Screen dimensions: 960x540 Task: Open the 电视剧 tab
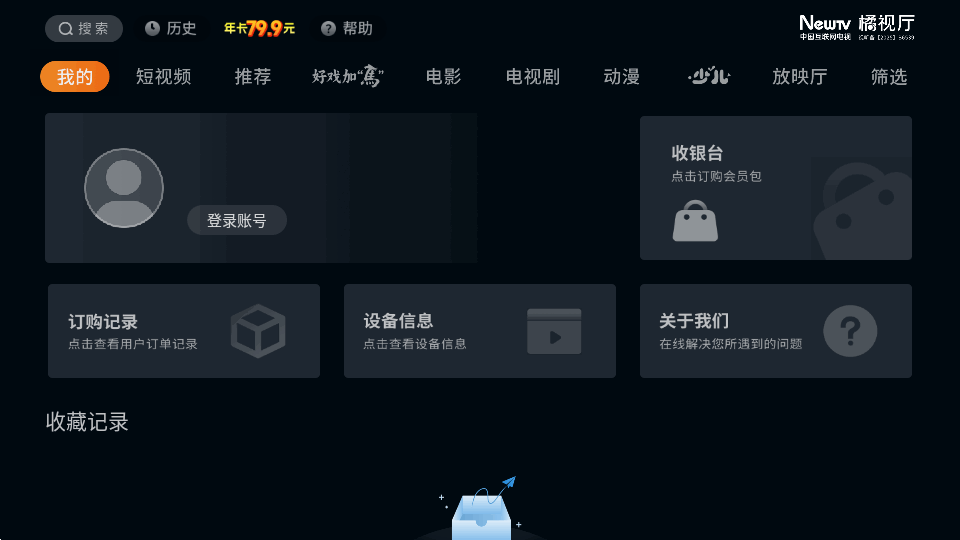point(532,77)
